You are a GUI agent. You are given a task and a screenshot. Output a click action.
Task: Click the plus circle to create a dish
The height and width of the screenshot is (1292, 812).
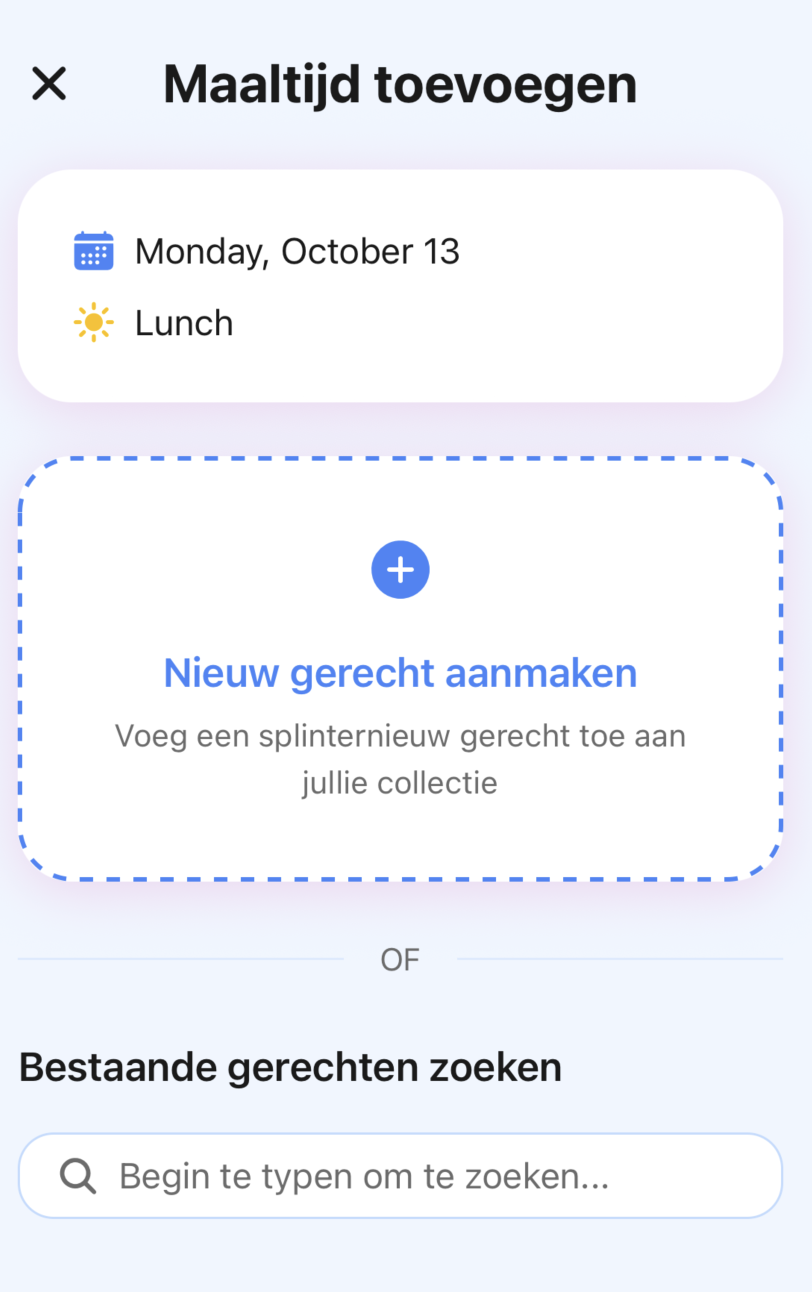click(400, 569)
